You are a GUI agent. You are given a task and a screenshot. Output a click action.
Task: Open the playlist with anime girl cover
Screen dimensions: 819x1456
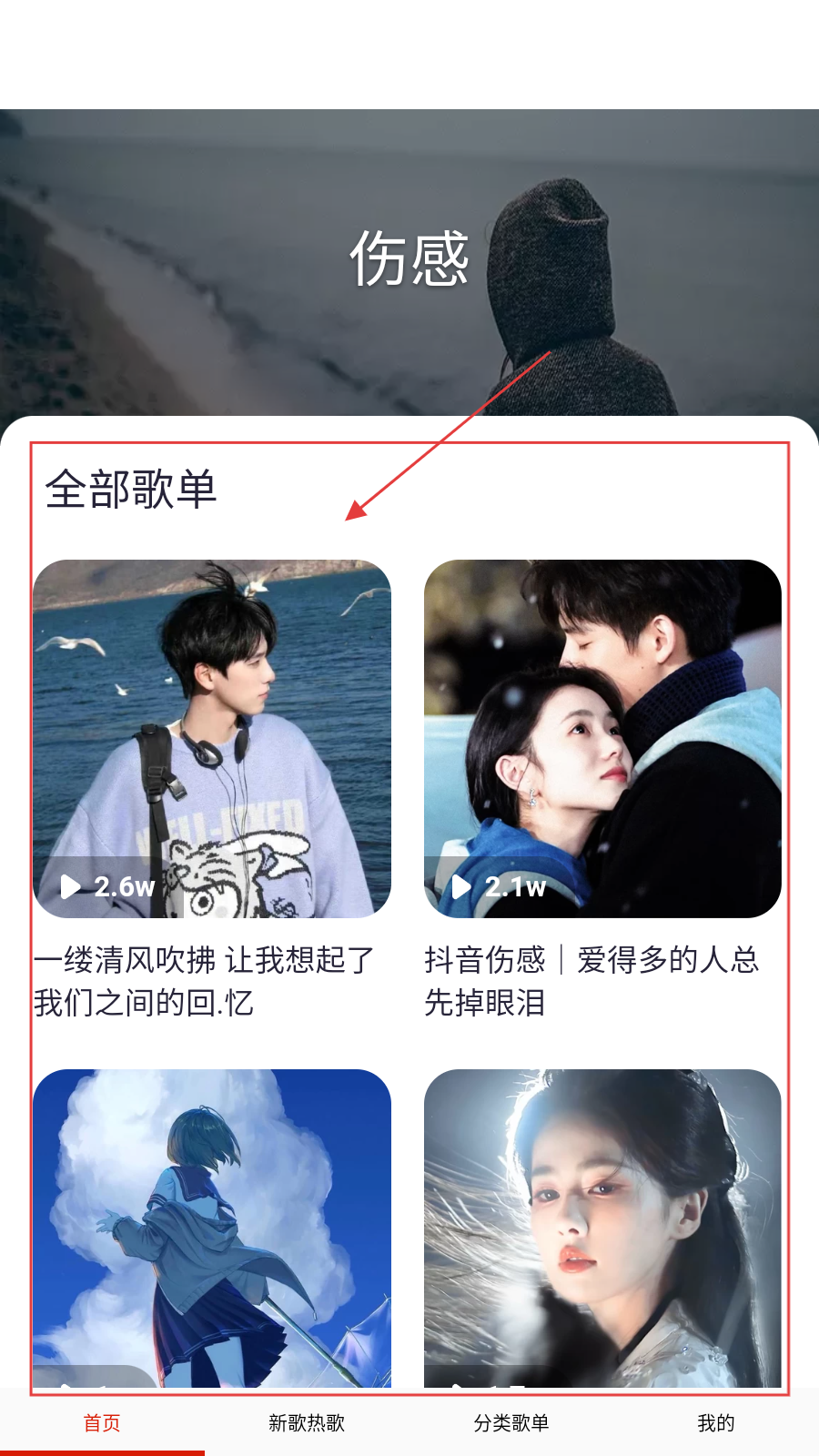click(212, 1228)
